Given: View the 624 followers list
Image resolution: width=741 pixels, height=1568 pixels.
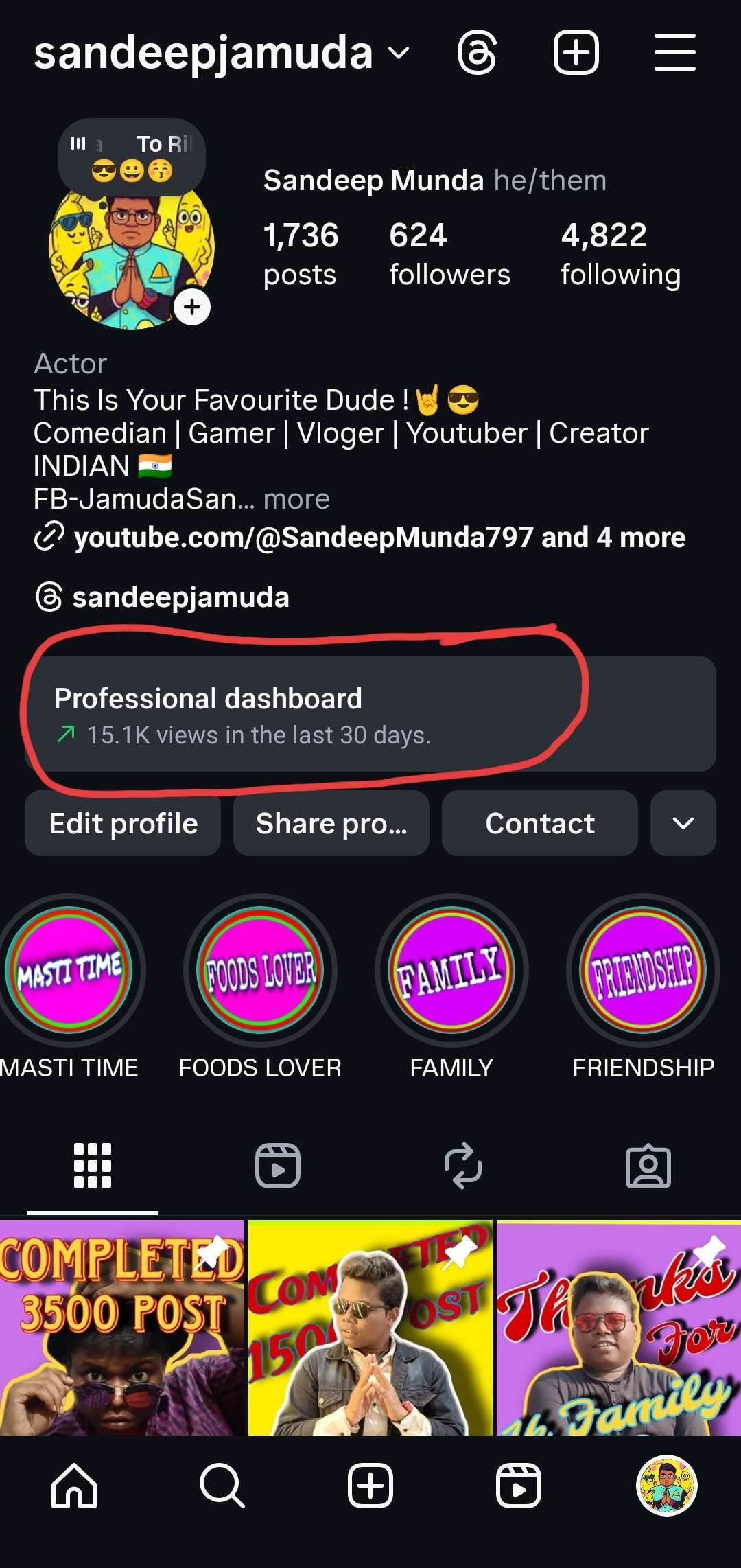Looking at the screenshot, I should coord(449,254).
